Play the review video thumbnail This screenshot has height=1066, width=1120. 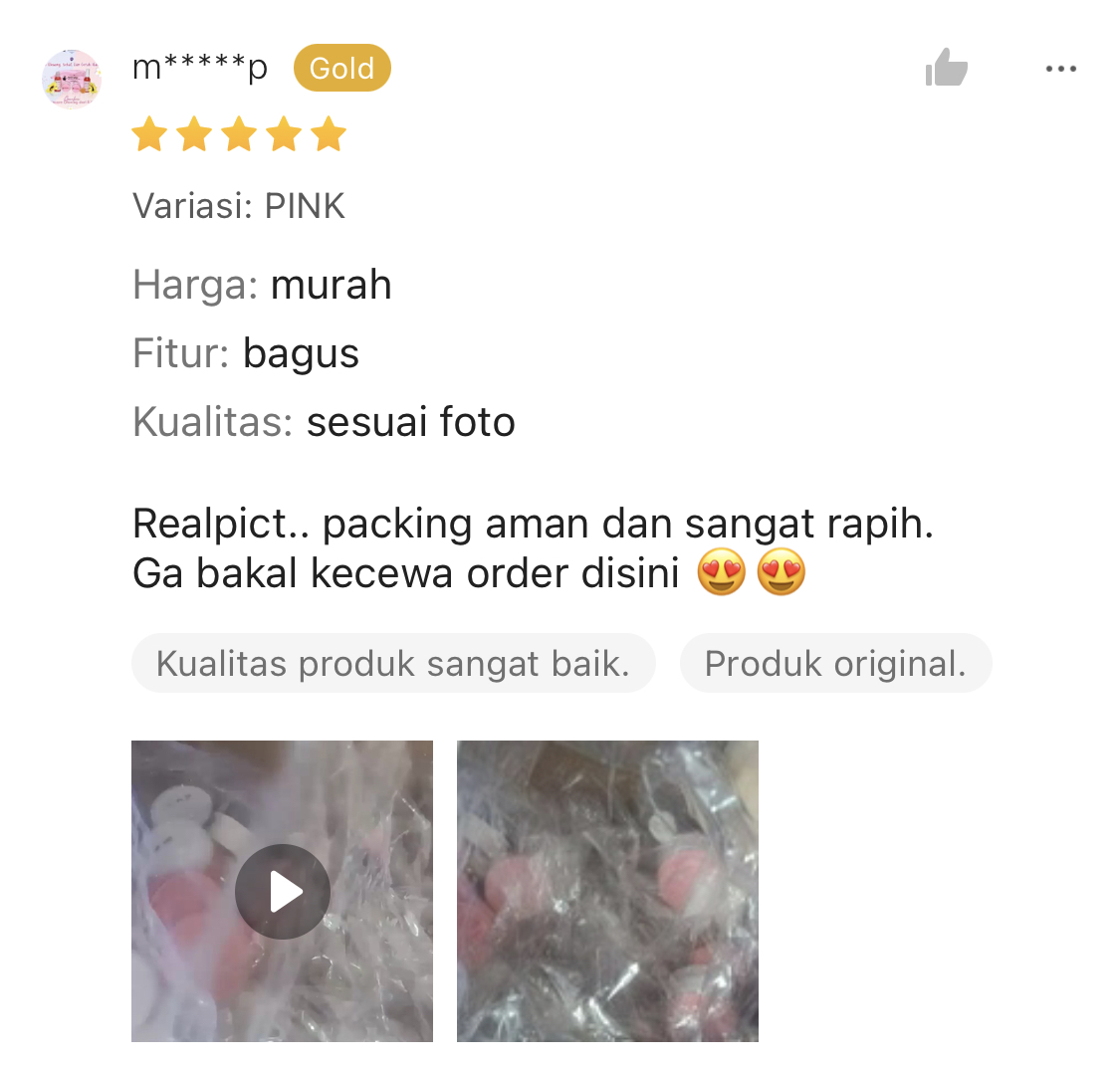tap(283, 891)
